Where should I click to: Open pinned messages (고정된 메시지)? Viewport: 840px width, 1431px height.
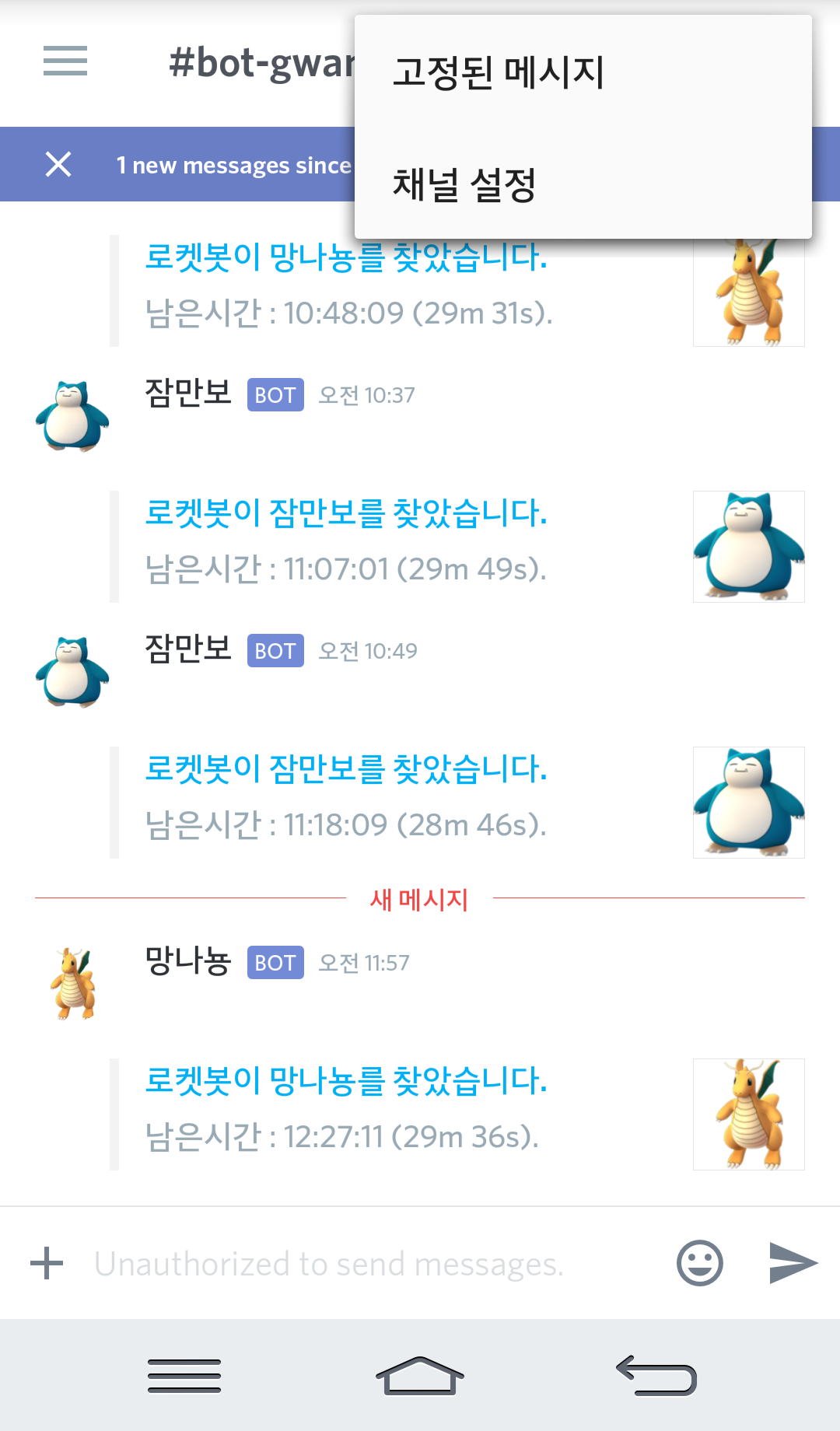(x=499, y=72)
